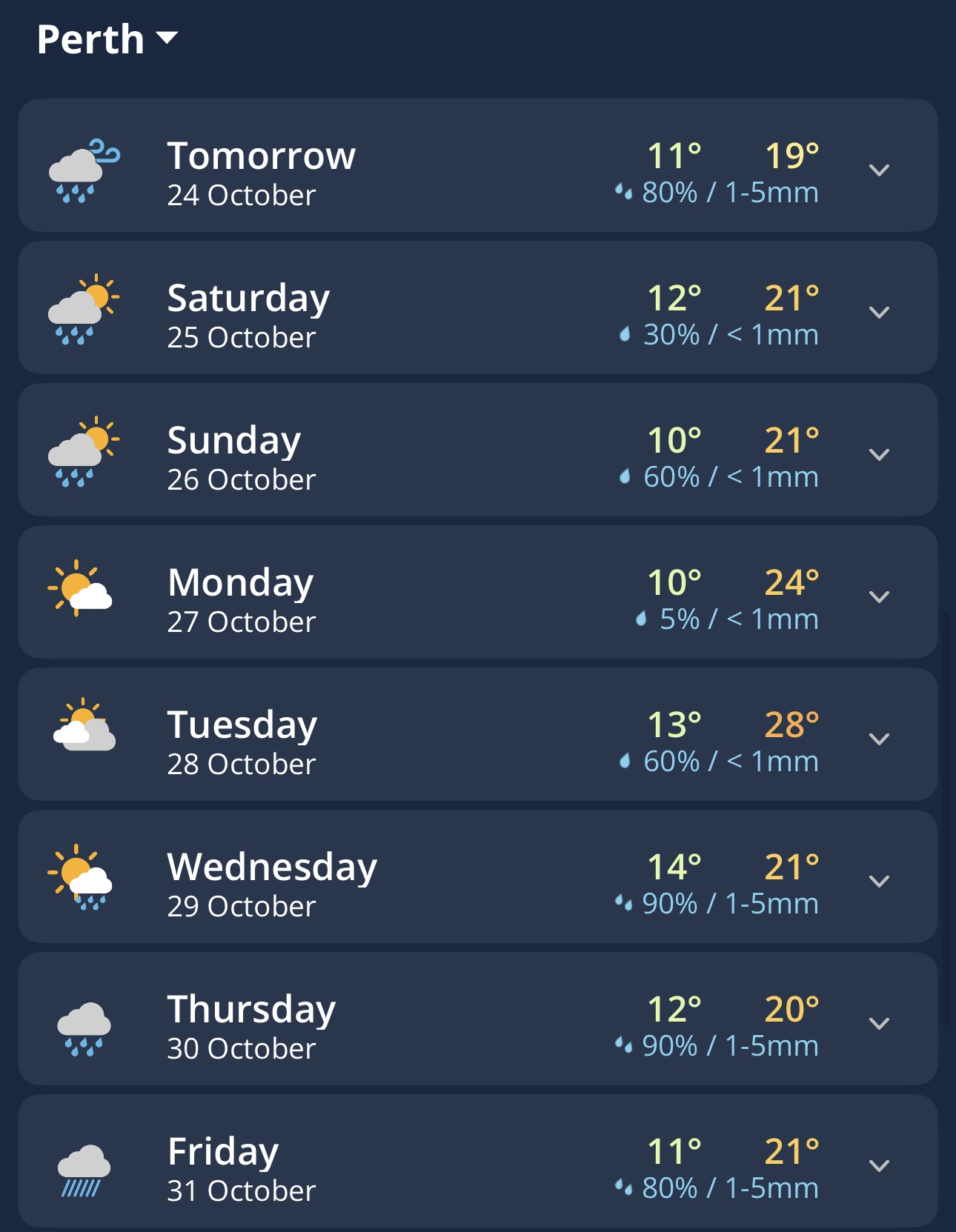Expand the Friday 31 October forecast
The image size is (956, 1232).
tap(879, 1165)
